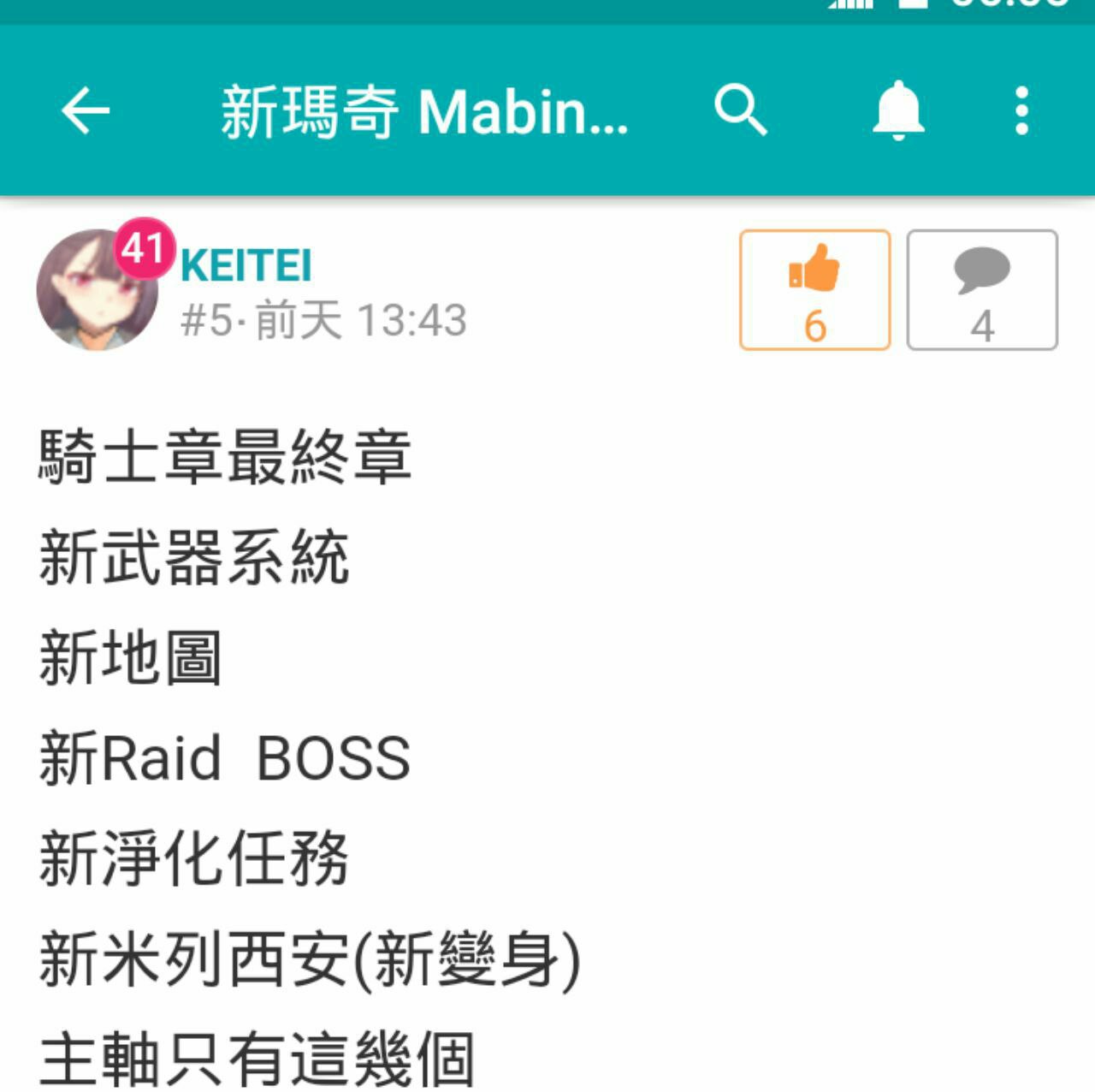The height and width of the screenshot is (1092, 1095).
Task: Open search in the app bar
Action: (740, 110)
